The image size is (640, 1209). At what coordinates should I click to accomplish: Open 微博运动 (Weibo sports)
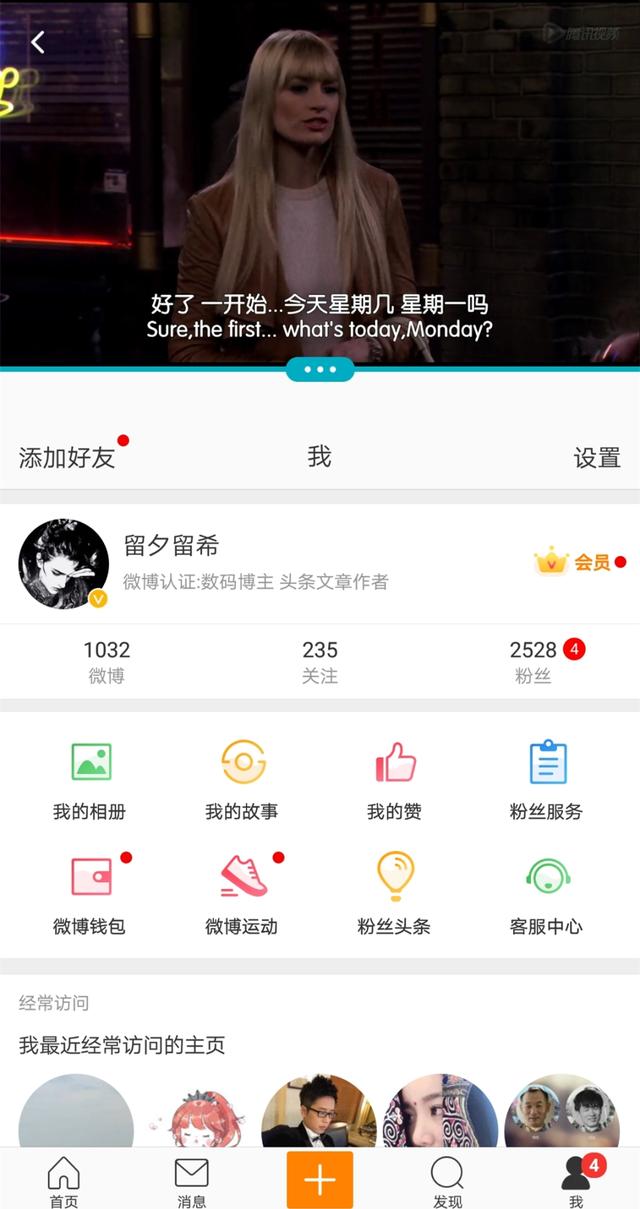click(x=242, y=894)
